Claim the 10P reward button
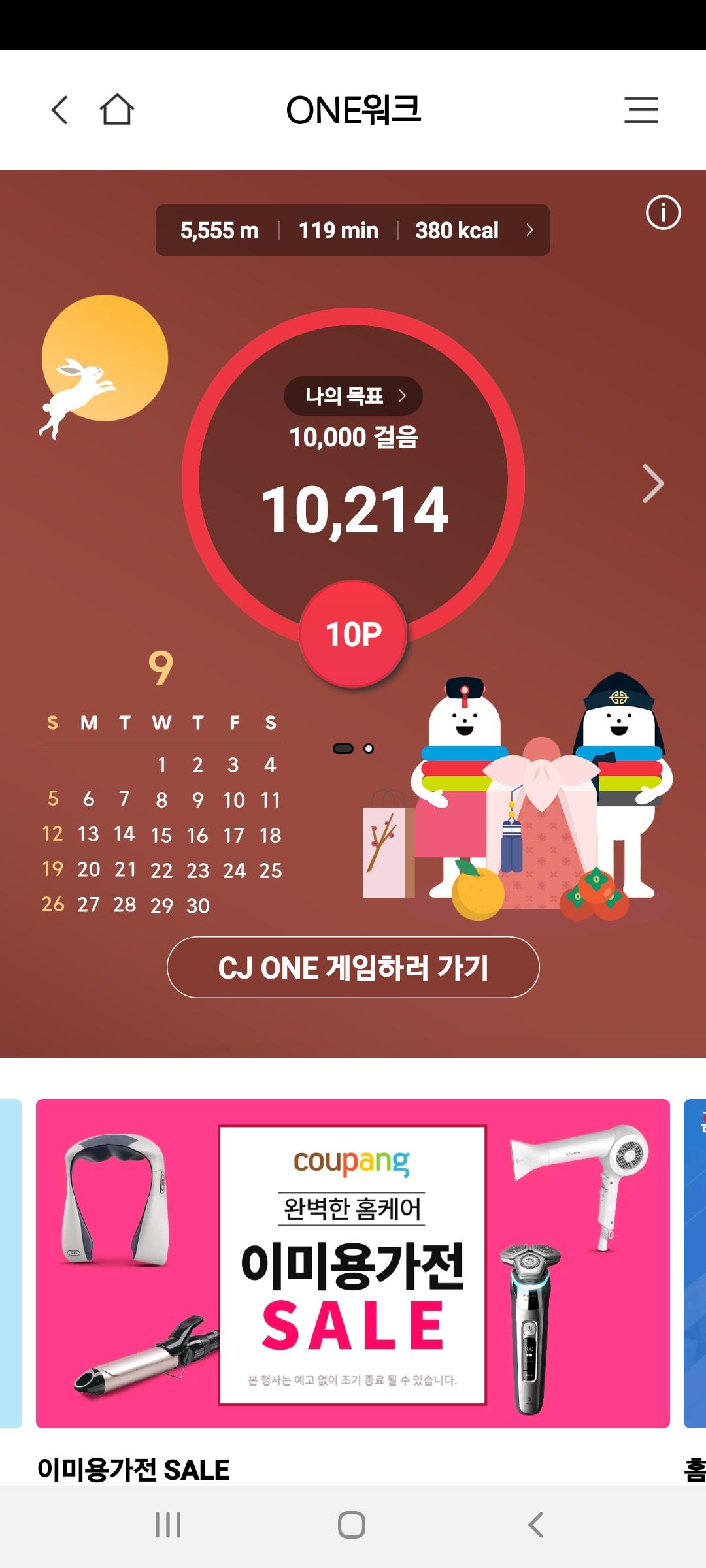 [353, 634]
